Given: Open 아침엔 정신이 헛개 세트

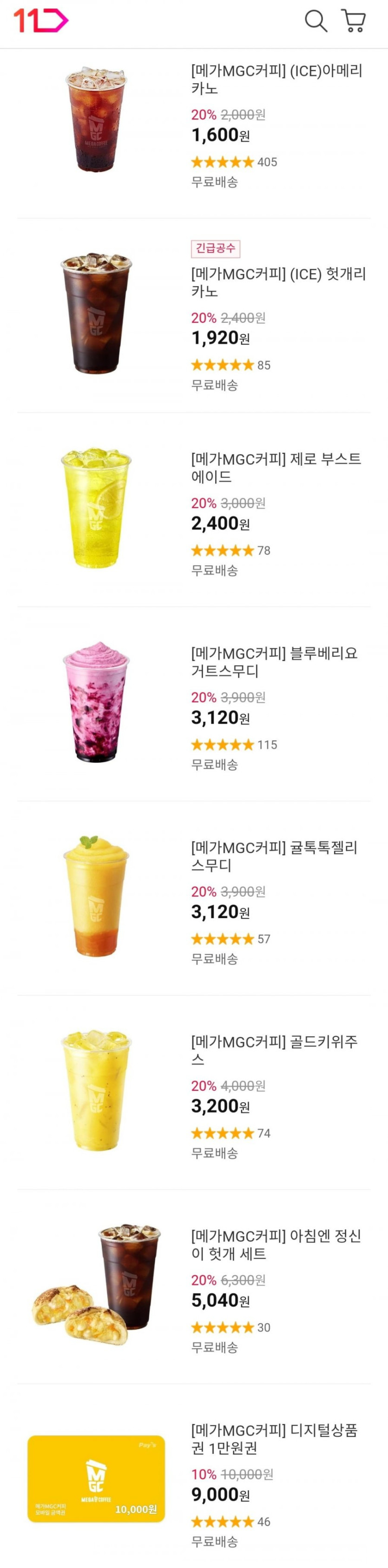Looking at the screenshot, I should pos(275,1244).
